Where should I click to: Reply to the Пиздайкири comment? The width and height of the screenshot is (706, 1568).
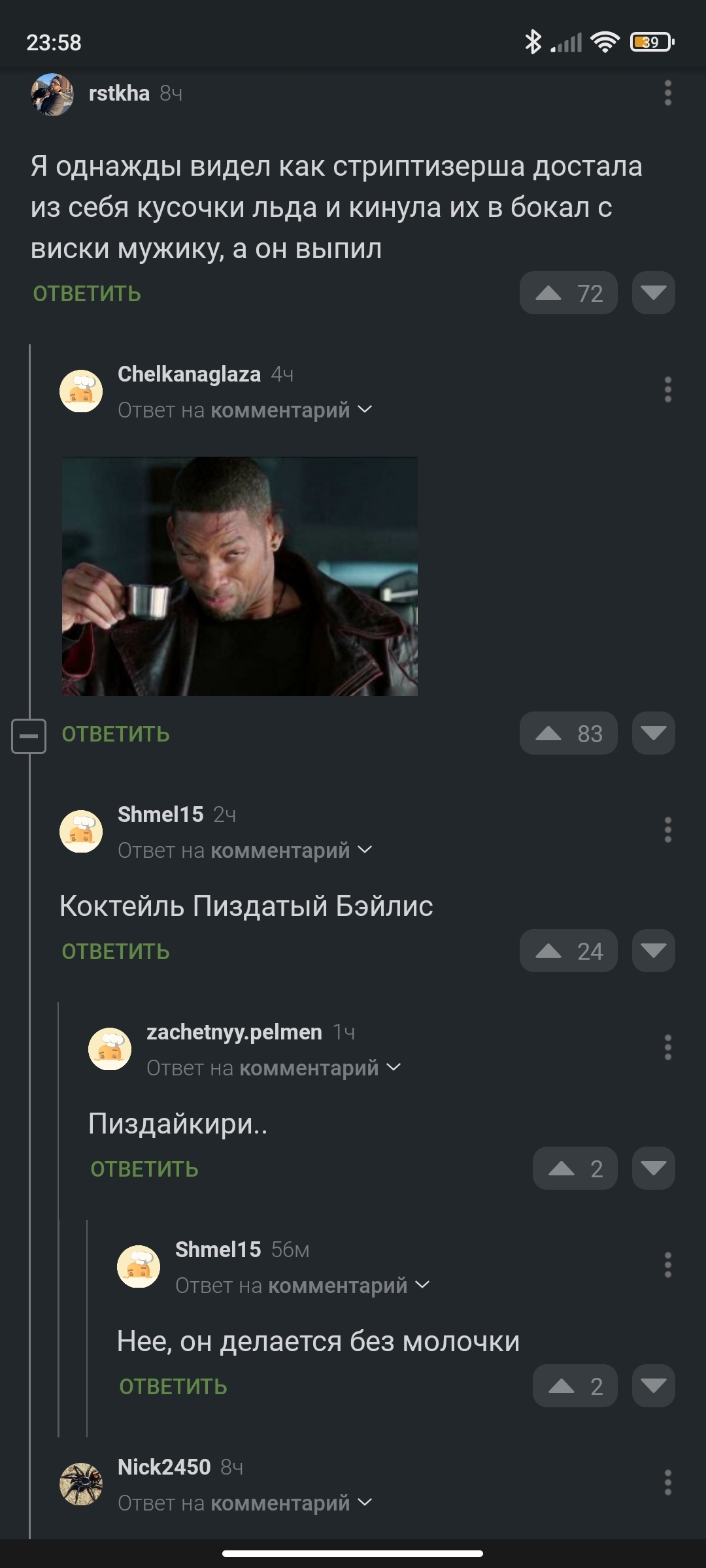click(144, 1169)
